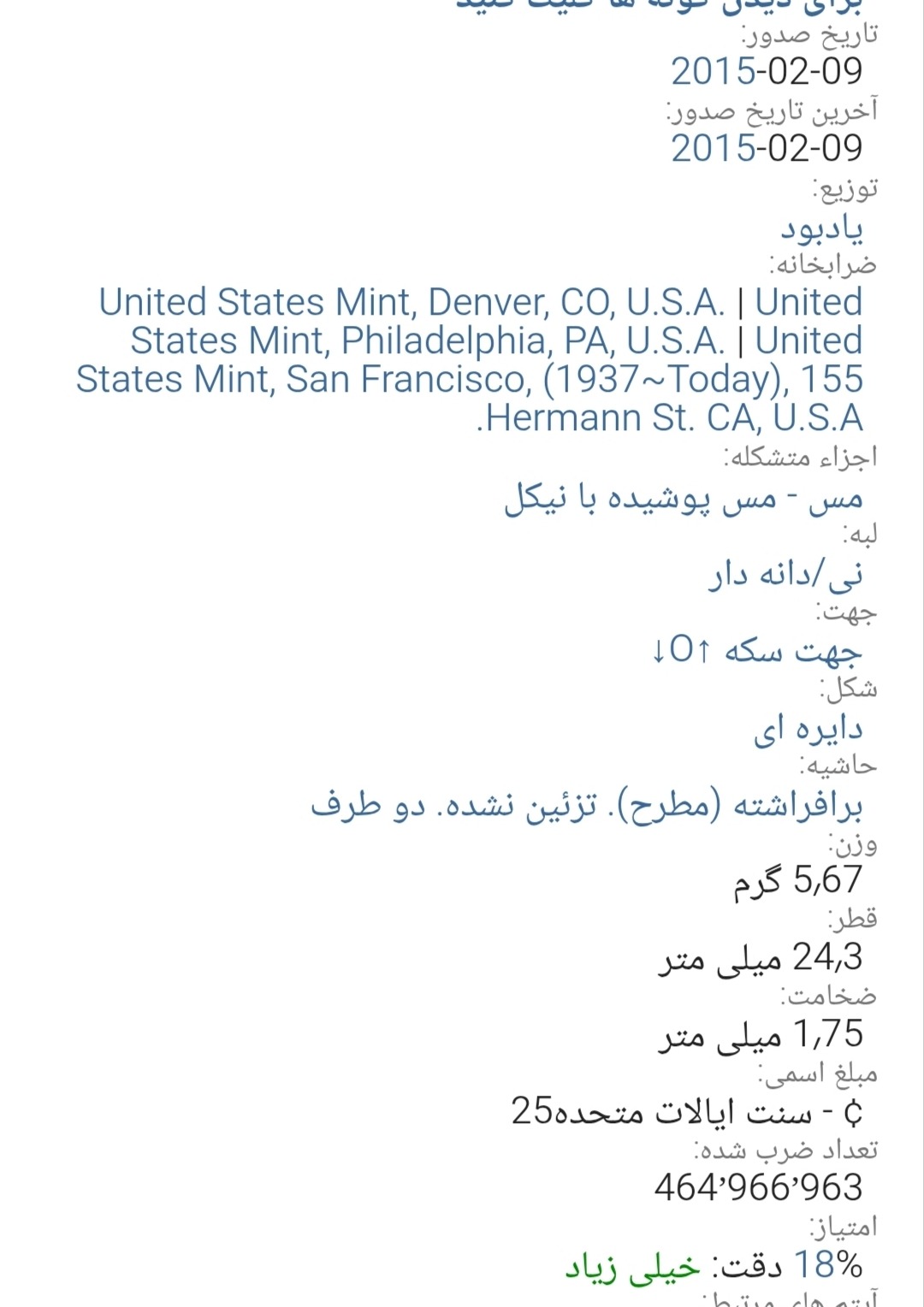Open the shape link دایره ای
This screenshot has width=924, height=1307.
pyautogui.click(x=808, y=729)
